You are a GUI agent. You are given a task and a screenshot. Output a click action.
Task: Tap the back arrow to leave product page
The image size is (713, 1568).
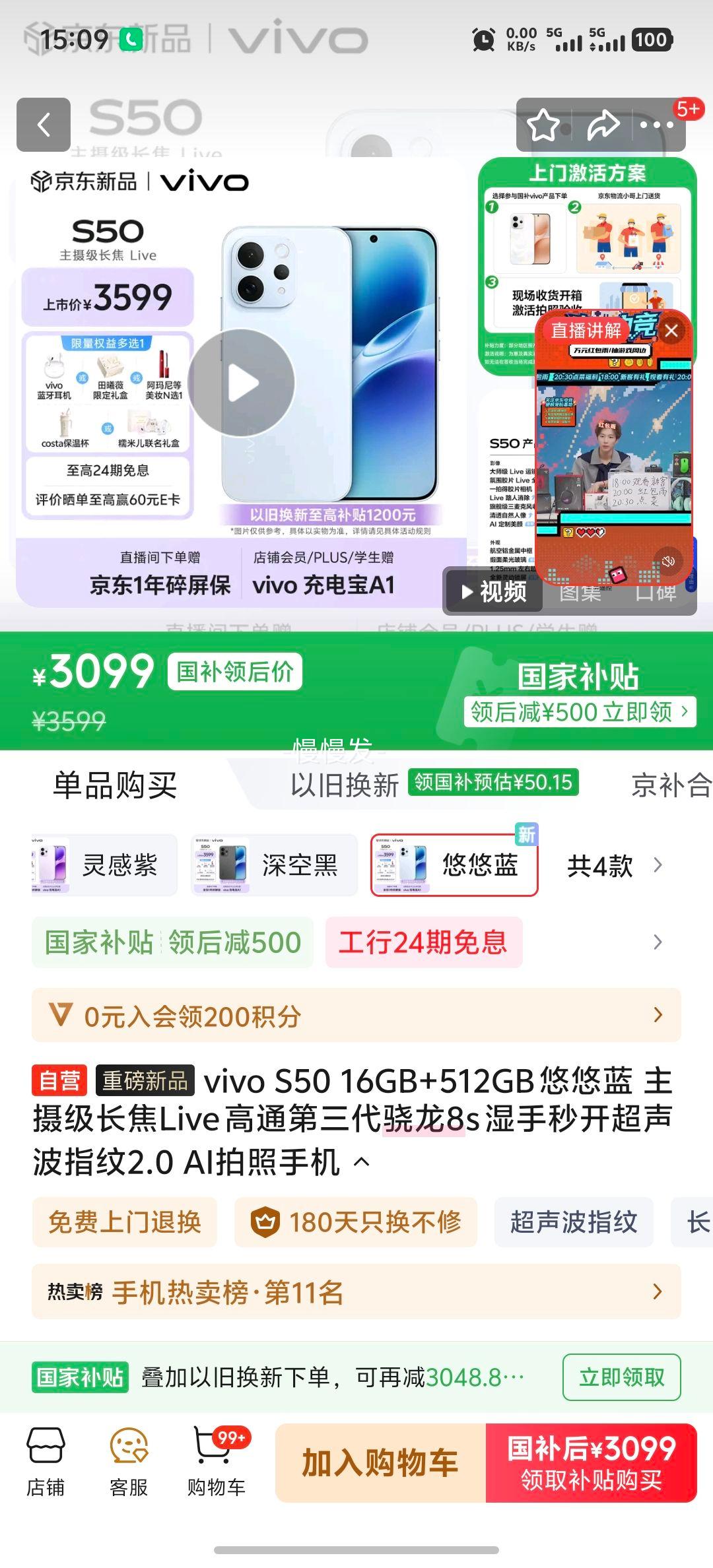click(x=44, y=124)
